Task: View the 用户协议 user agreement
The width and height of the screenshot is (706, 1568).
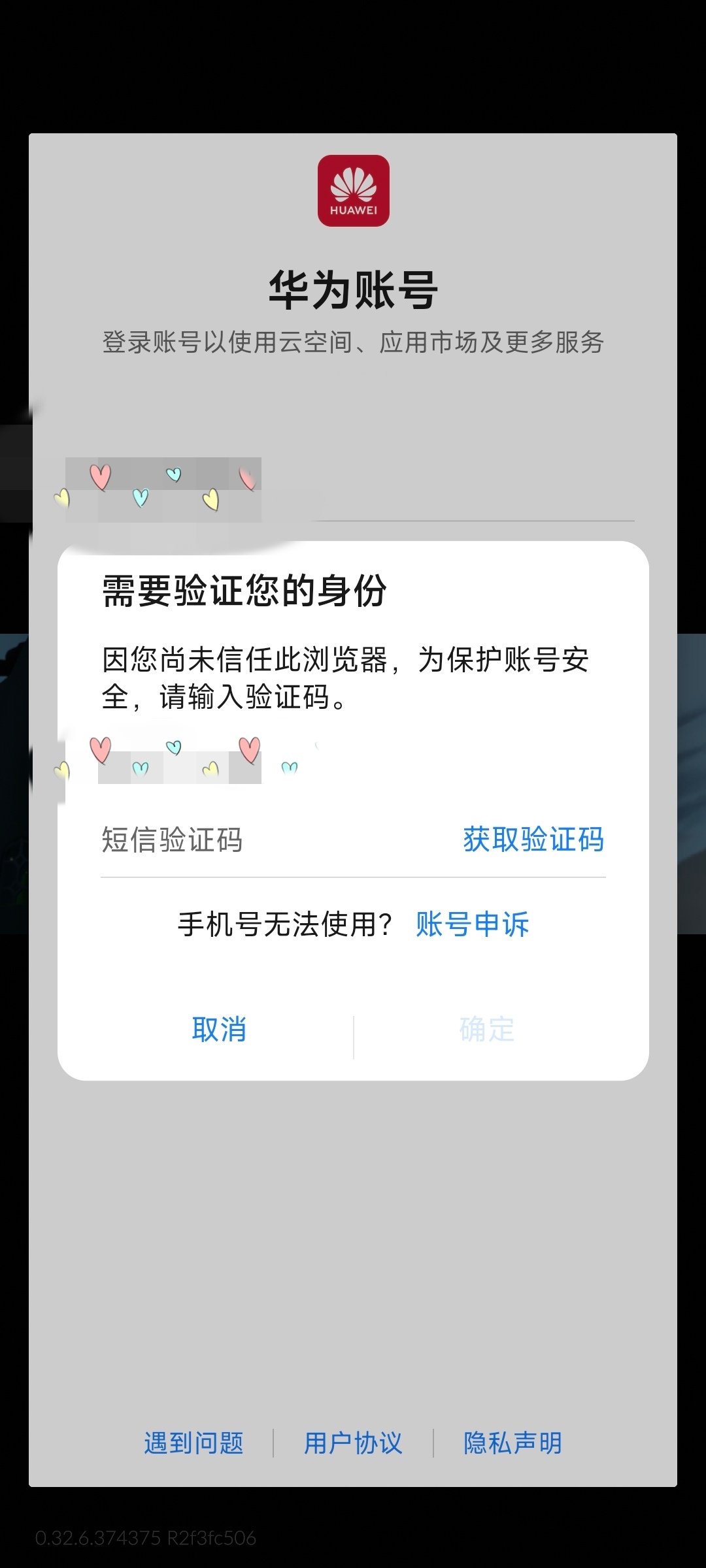Action: [x=353, y=1443]
